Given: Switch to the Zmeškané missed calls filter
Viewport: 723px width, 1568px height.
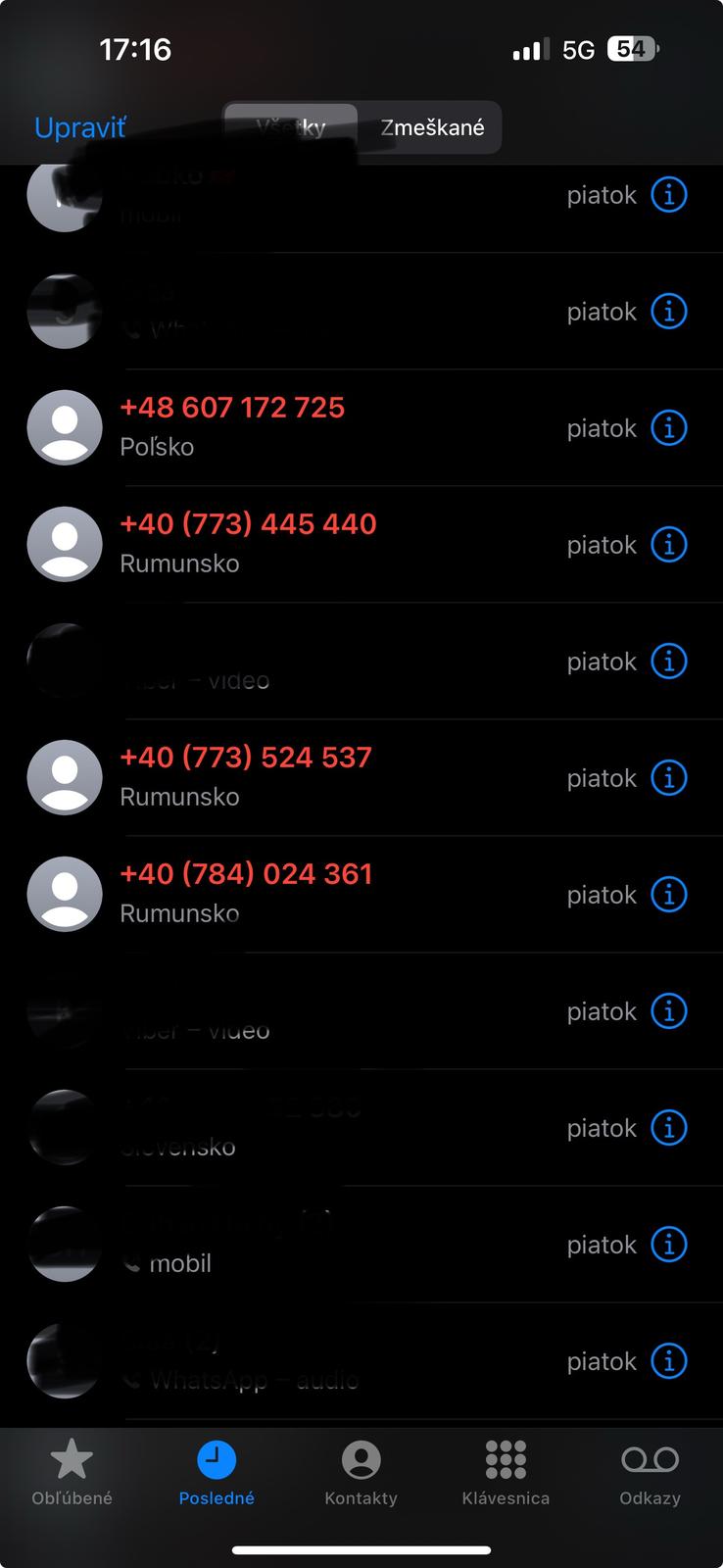Looking at the screenshot, I should click(x=432, y=127).
